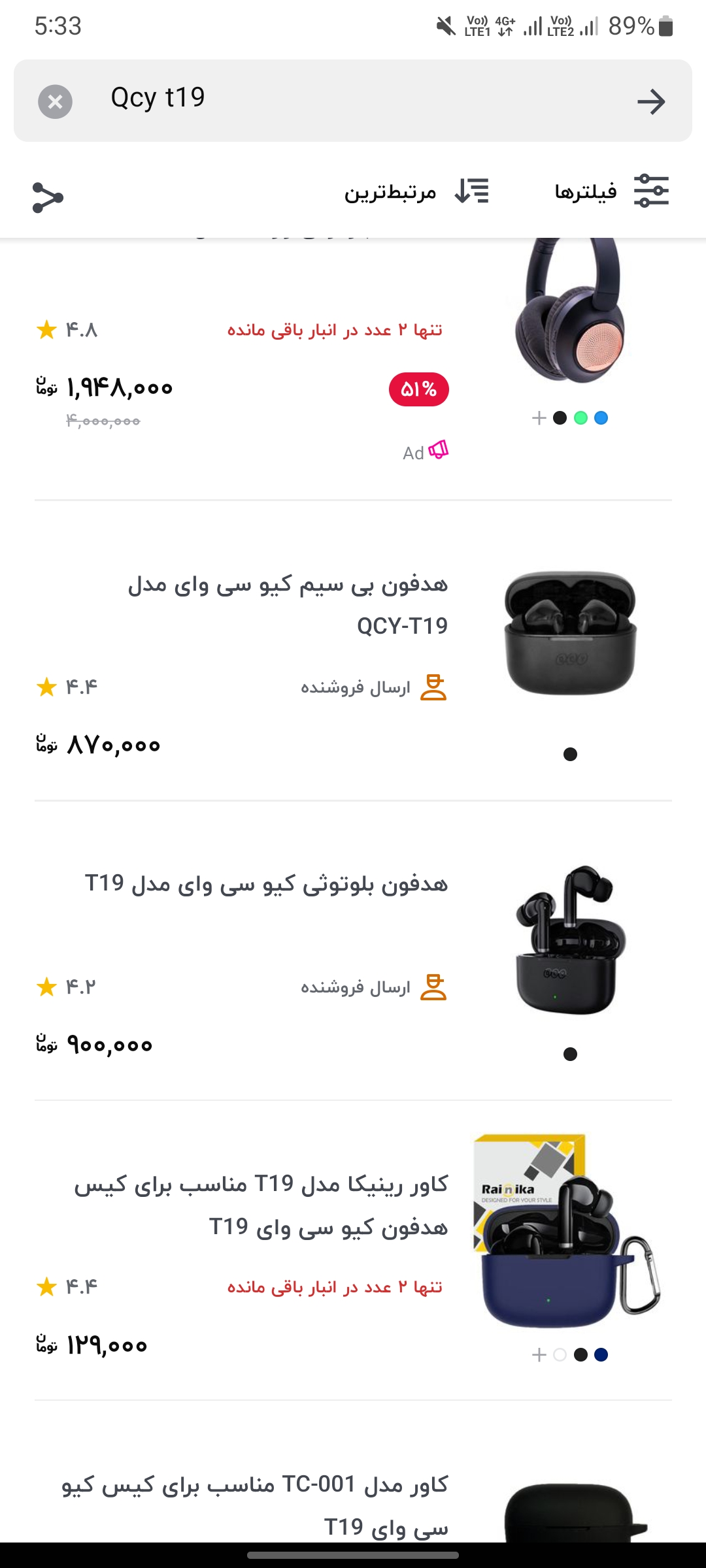Open the فیلترها filters panel
The width and height of the screenshot is (706, 1568).
(612, 191)
